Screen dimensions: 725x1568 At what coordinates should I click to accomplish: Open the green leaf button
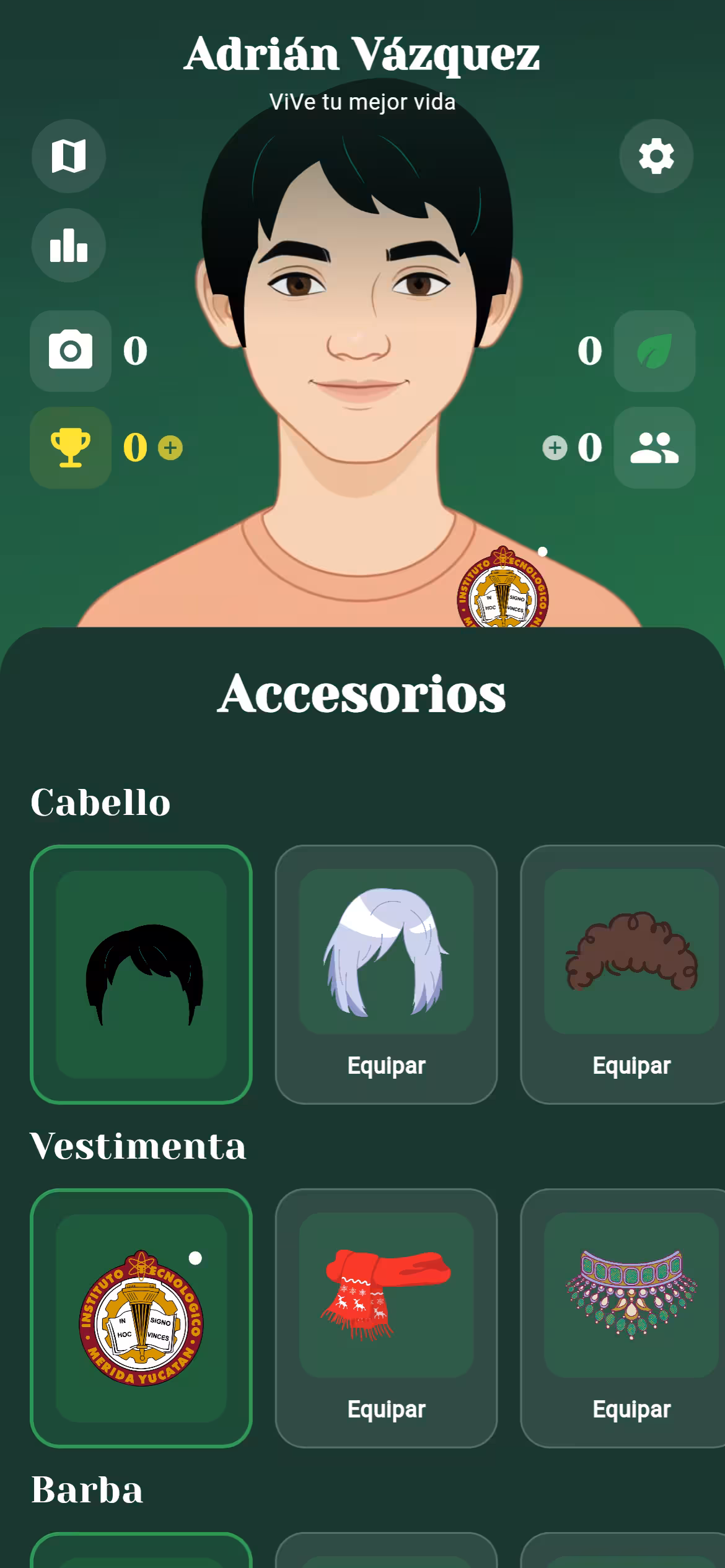[x=654, y=351]
